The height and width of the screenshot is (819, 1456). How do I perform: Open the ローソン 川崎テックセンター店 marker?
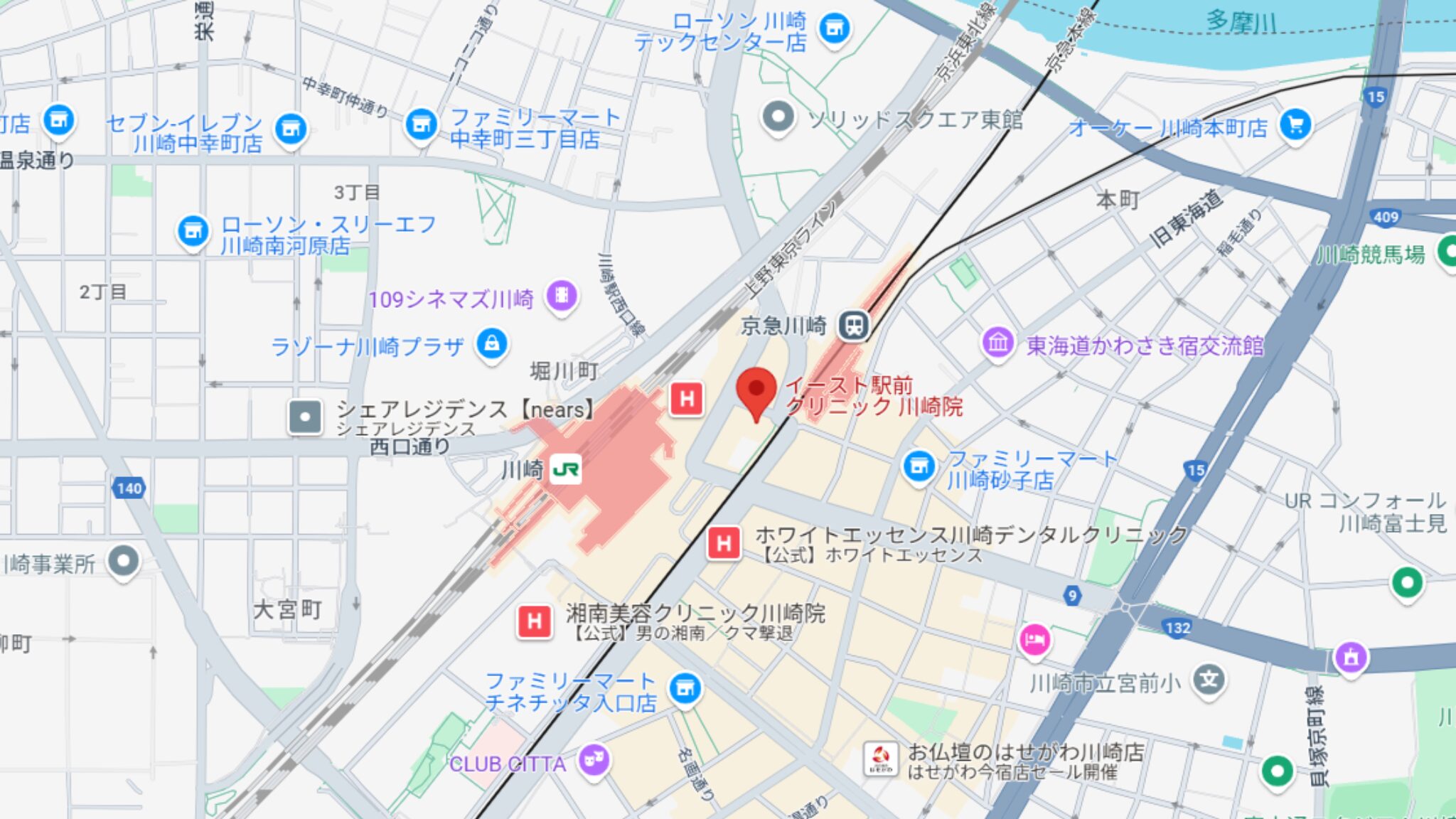tap(834, 28)
